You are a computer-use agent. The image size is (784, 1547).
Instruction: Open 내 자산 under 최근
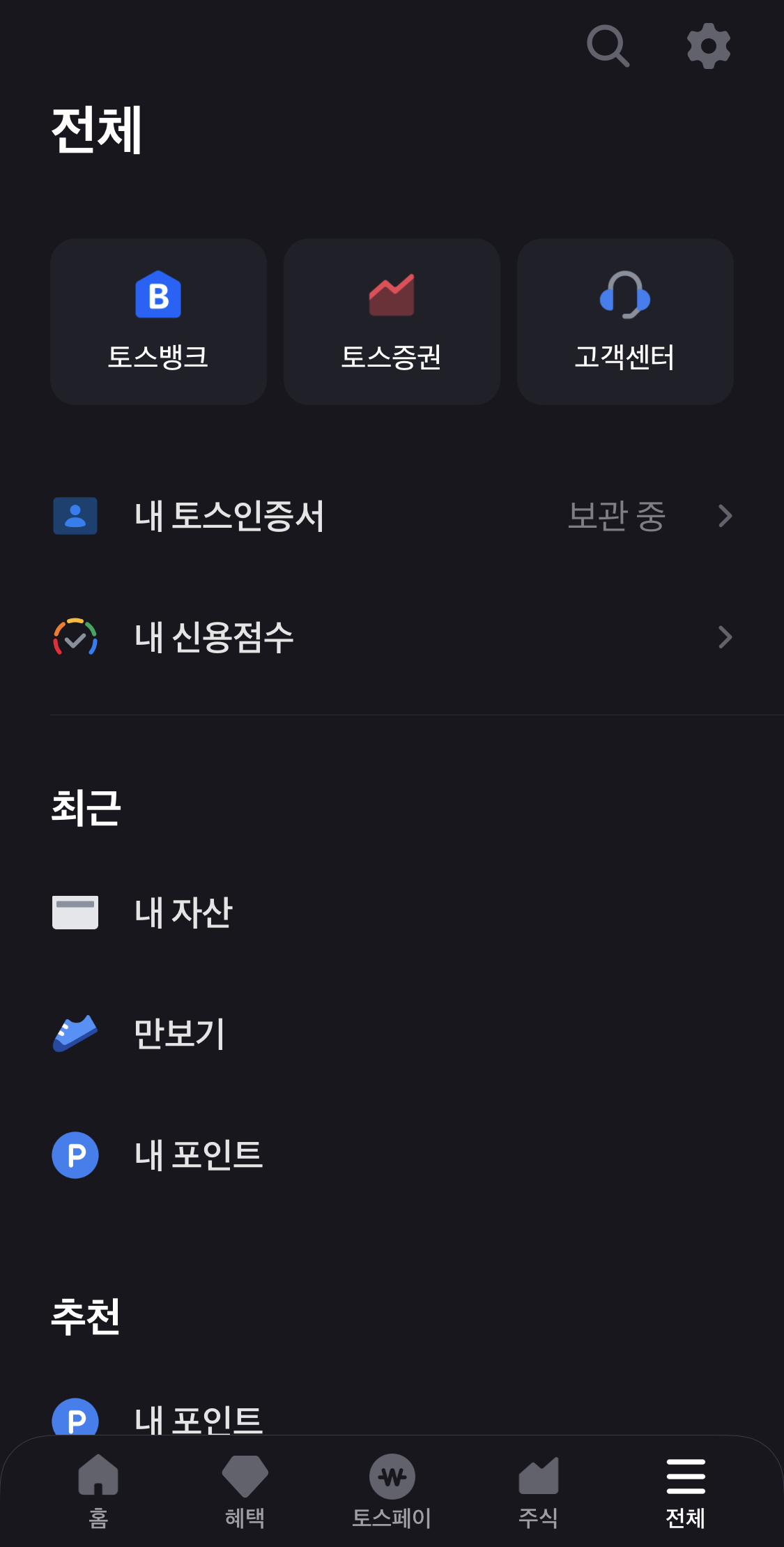392,913
